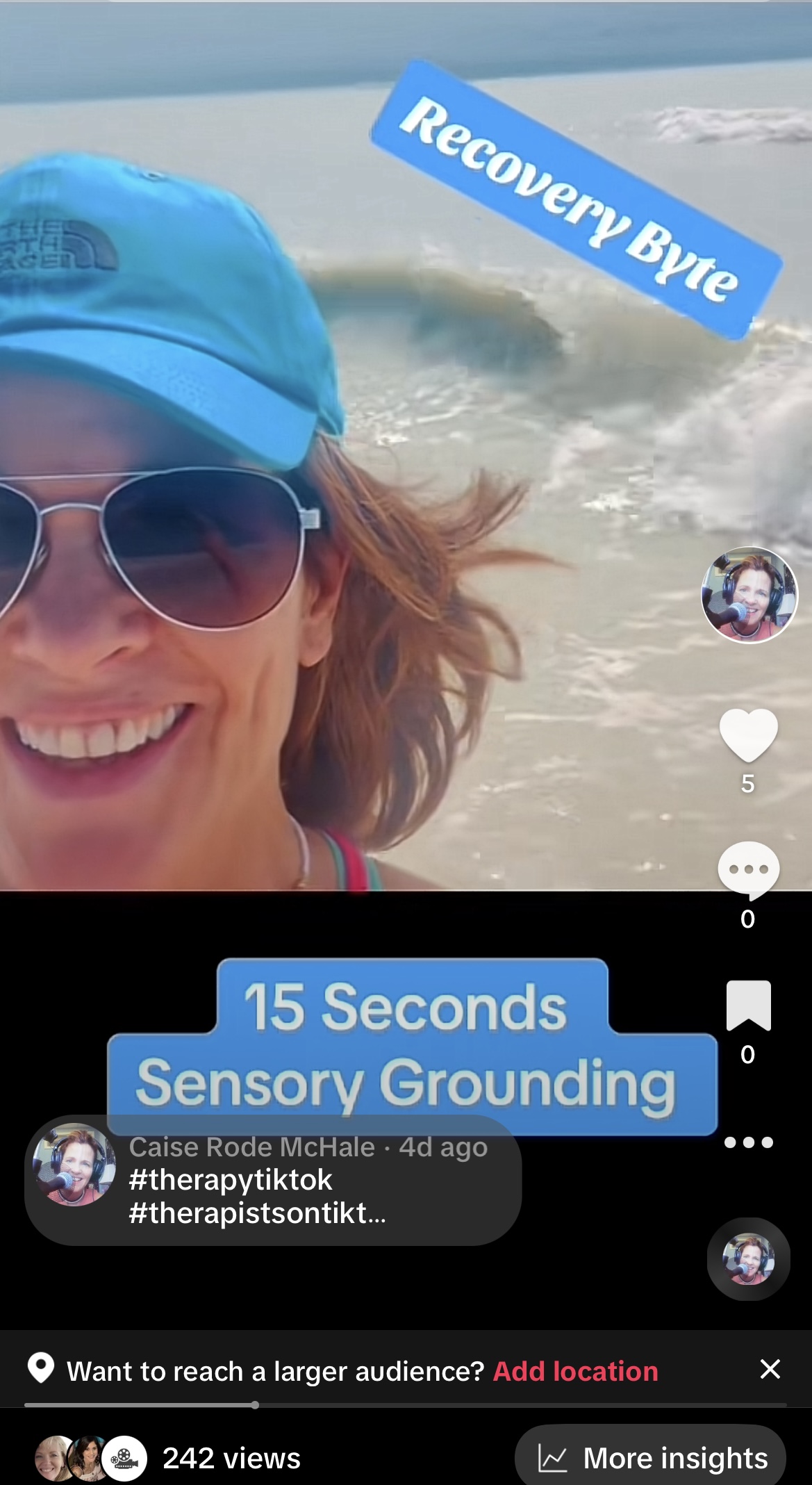
Task: Like this video with the heart
Action: coord(748,735)
